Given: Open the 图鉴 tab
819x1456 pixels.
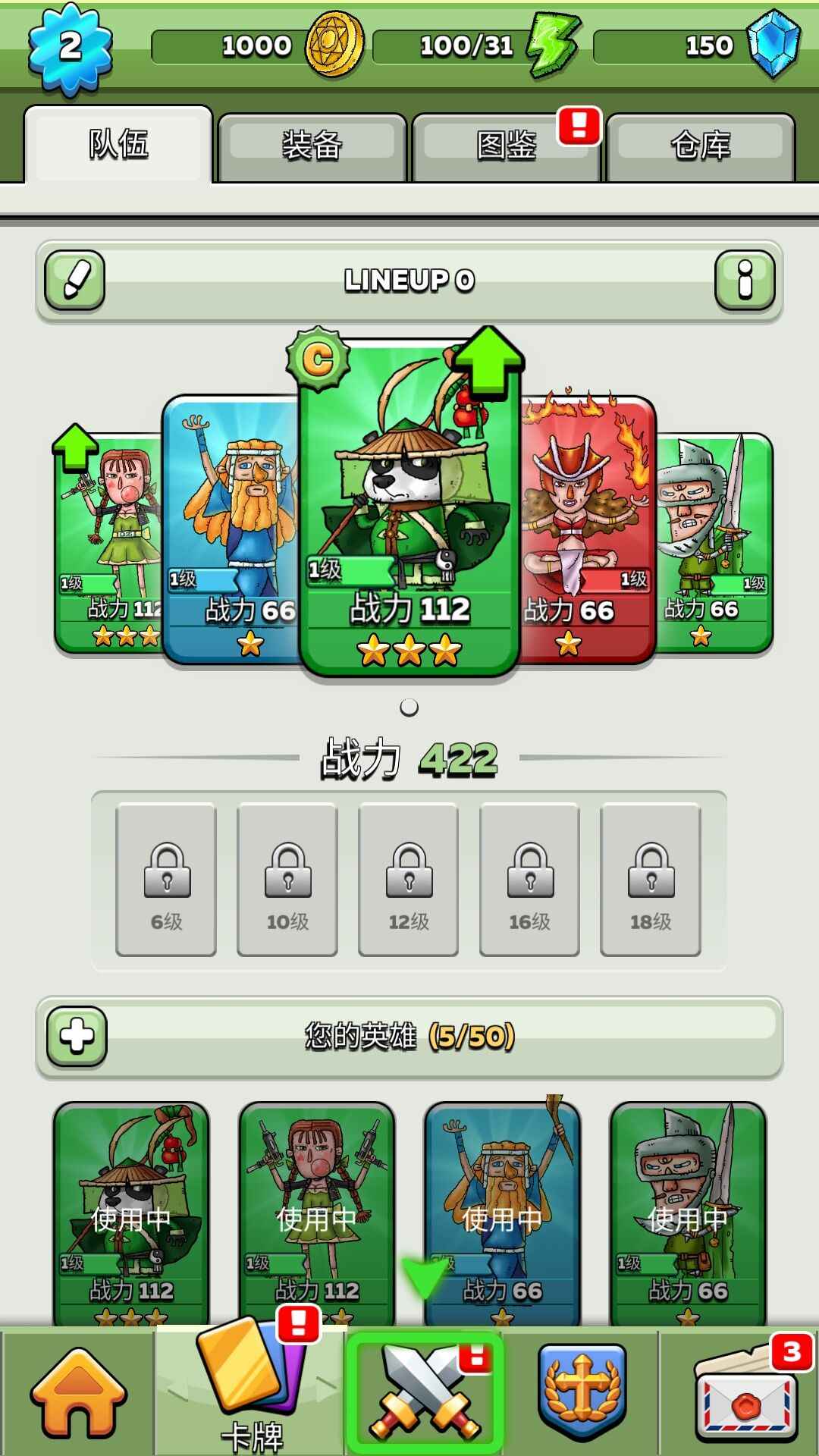Looking at the screenshot, I should [x=506, y=146].
